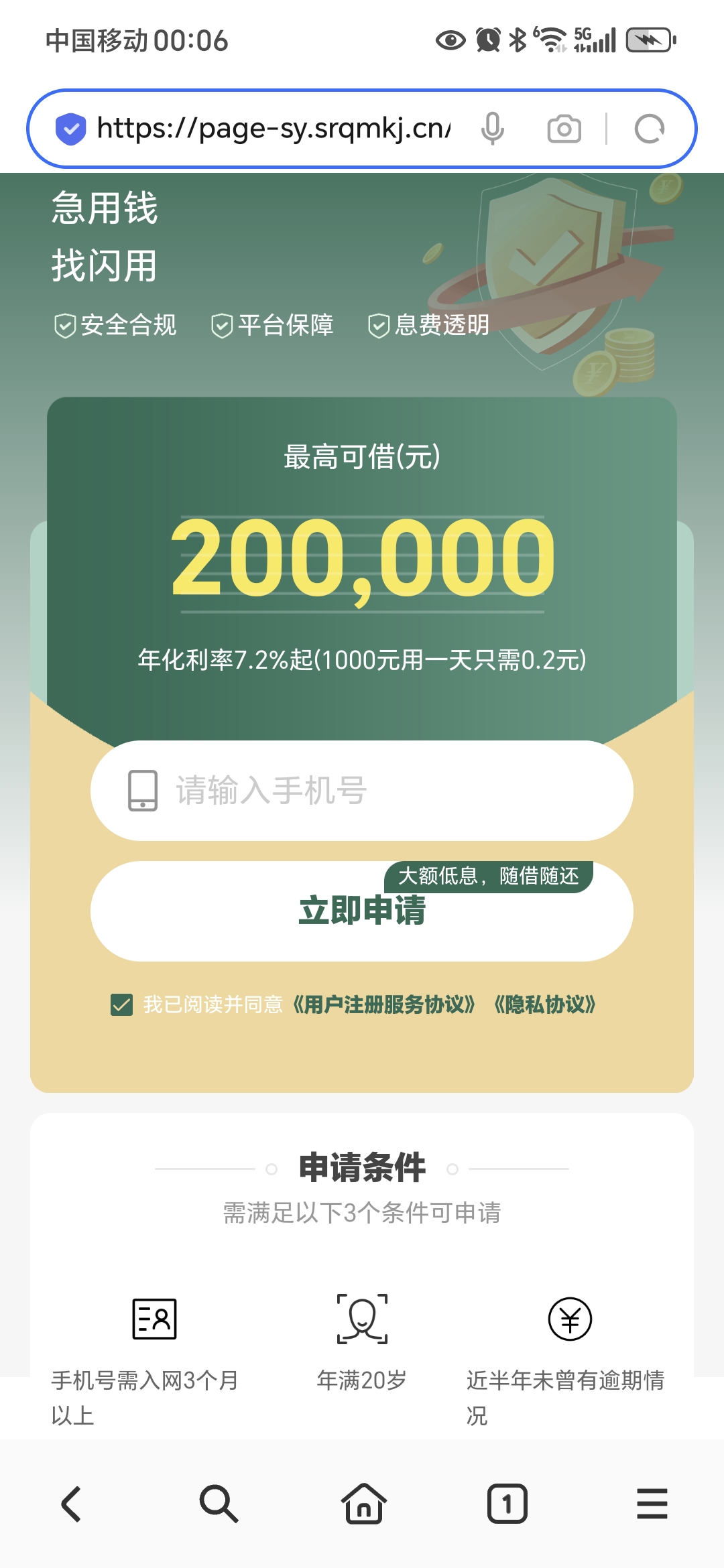
Task: Open the browser hamburger menu
Action: tap(652, 1504)
